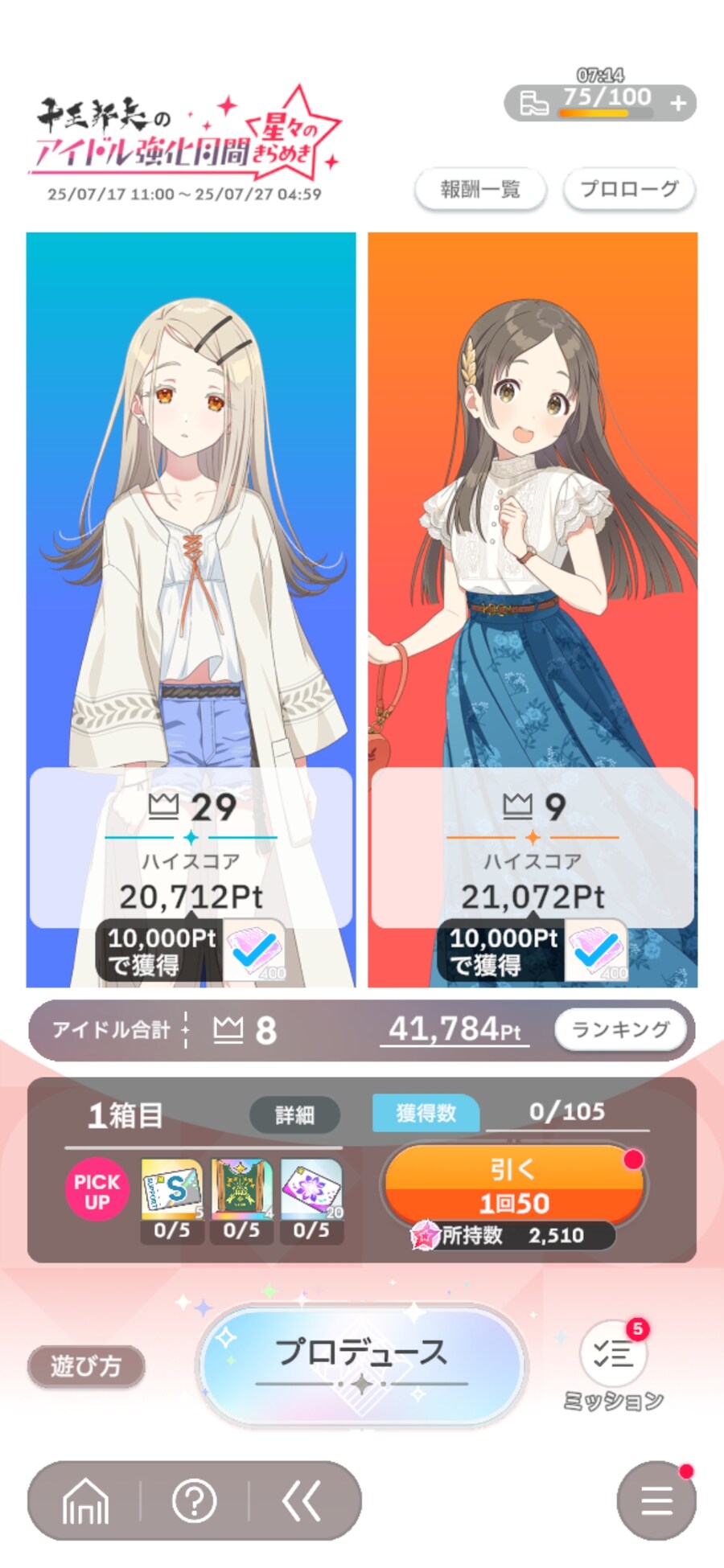Open 遊び方 how to play
Image resolution: width=724 pixels, height=1568 pixels.
86,1366
